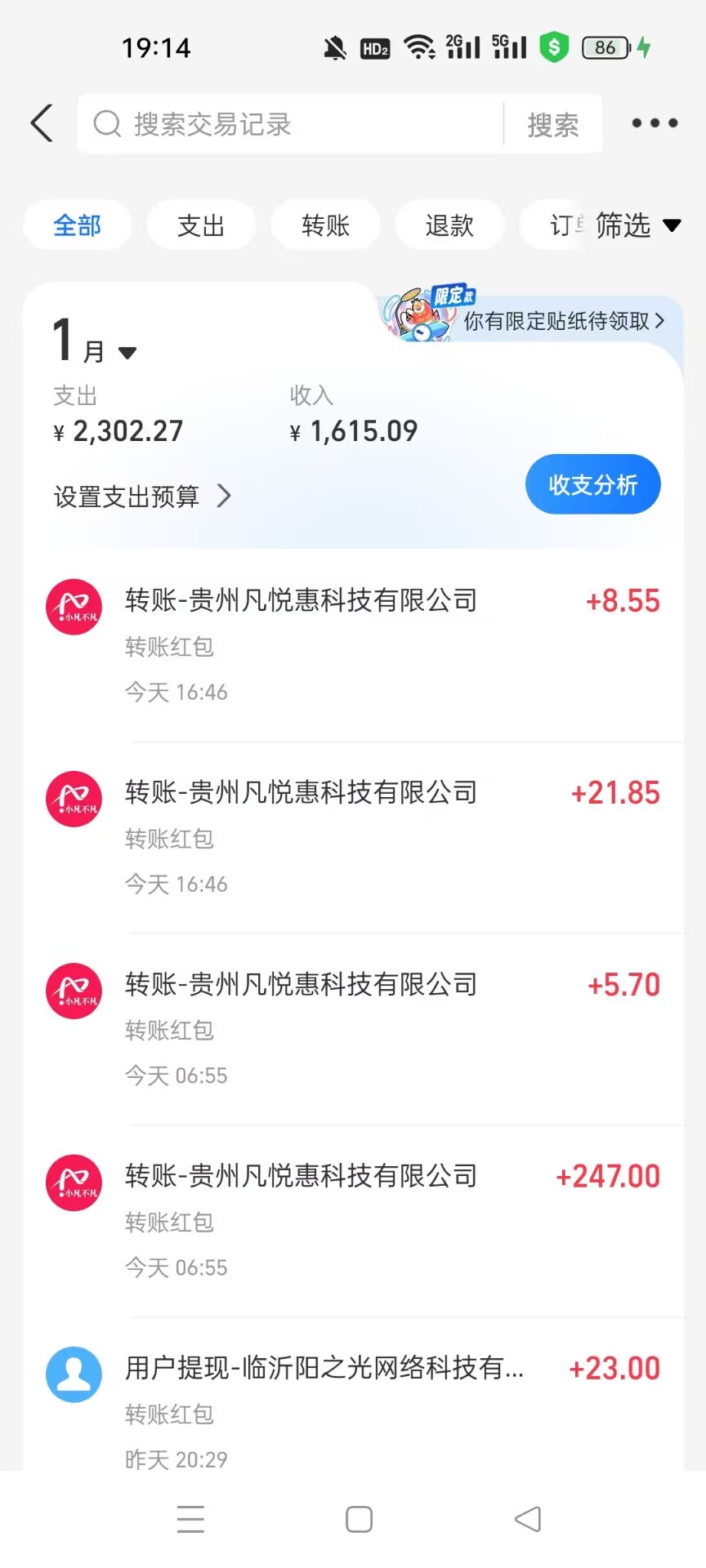The height and width of the screenshot is (1568, 706).
Task: Expand 设置支出预算 with its chevron
Action: pos(139,497)
